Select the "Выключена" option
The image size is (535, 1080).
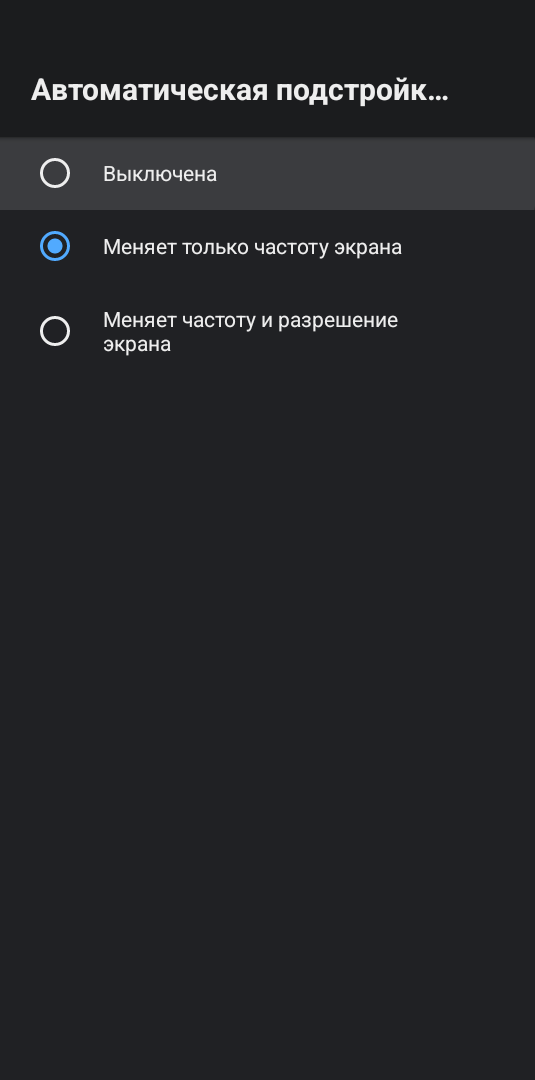pyautogui.click(x=267, y=174)
